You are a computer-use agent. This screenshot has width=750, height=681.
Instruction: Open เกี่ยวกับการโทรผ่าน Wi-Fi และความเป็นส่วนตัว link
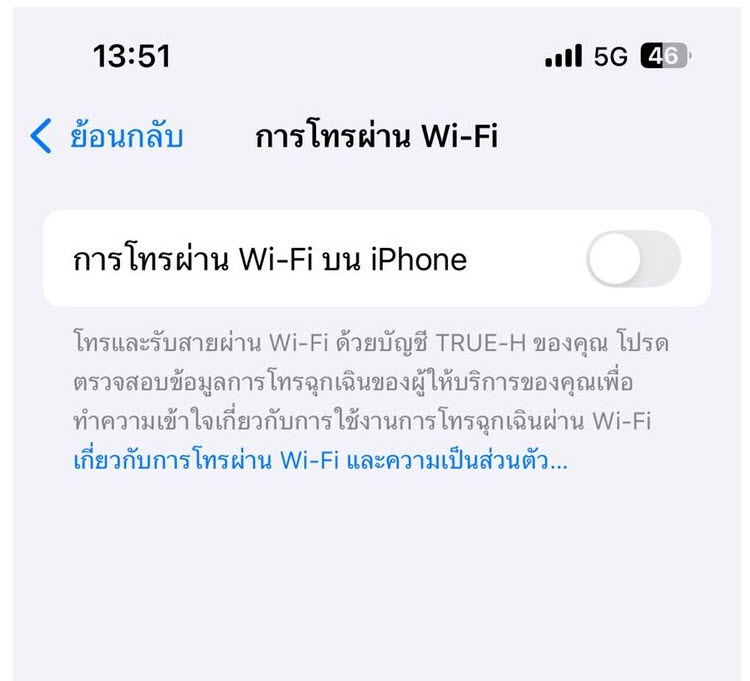point(320,462)
